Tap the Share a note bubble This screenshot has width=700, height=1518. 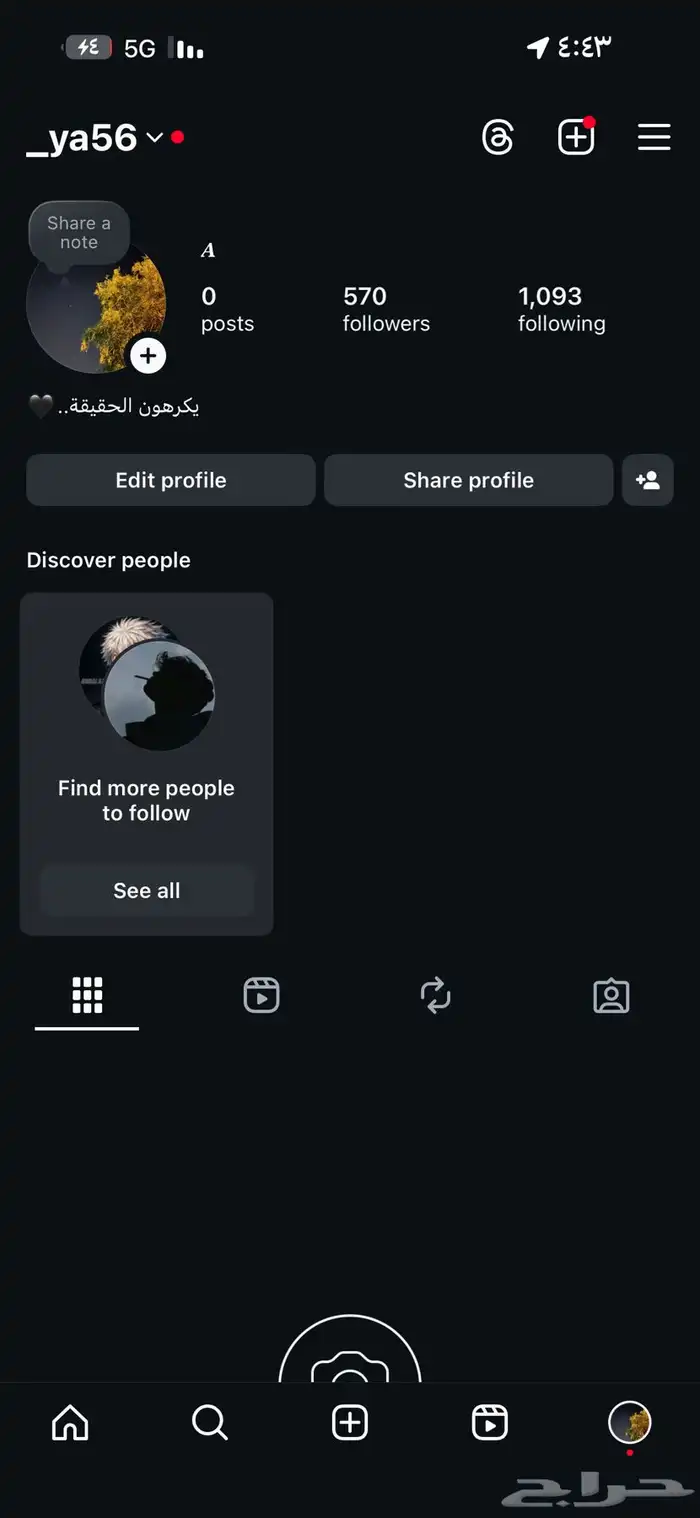tap(79, 232)
